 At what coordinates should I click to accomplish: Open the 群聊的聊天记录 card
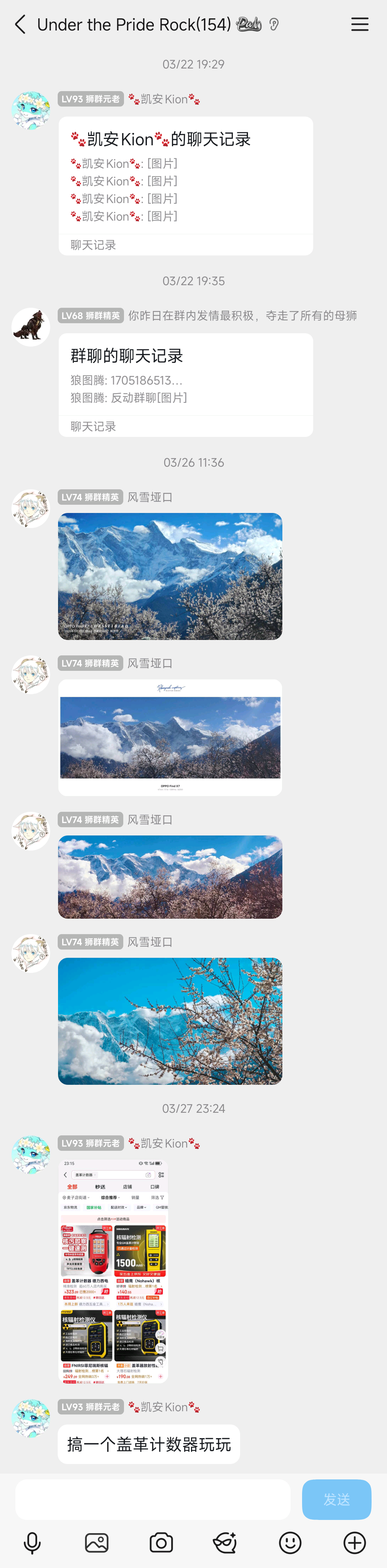[186, 384]
